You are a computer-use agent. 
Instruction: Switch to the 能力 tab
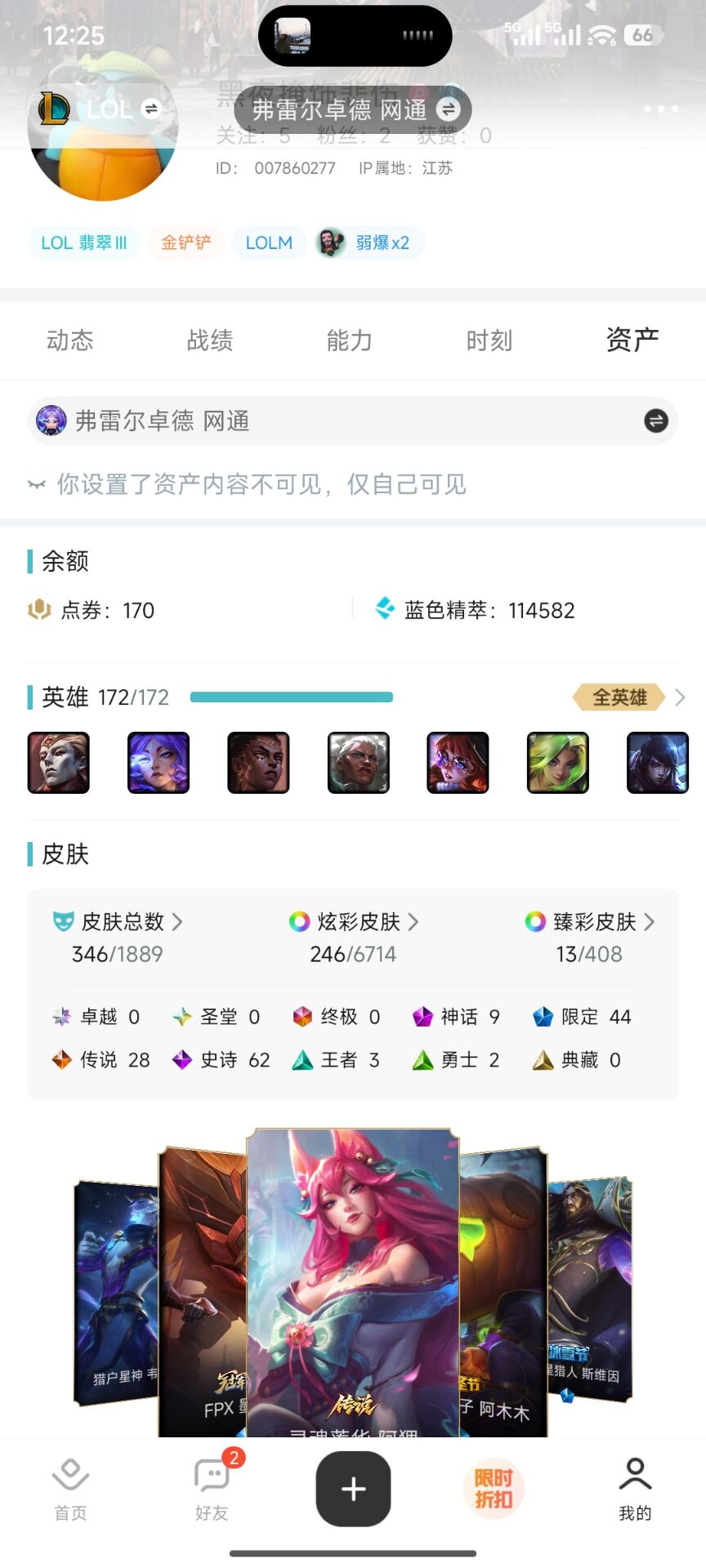coord(350,340)
